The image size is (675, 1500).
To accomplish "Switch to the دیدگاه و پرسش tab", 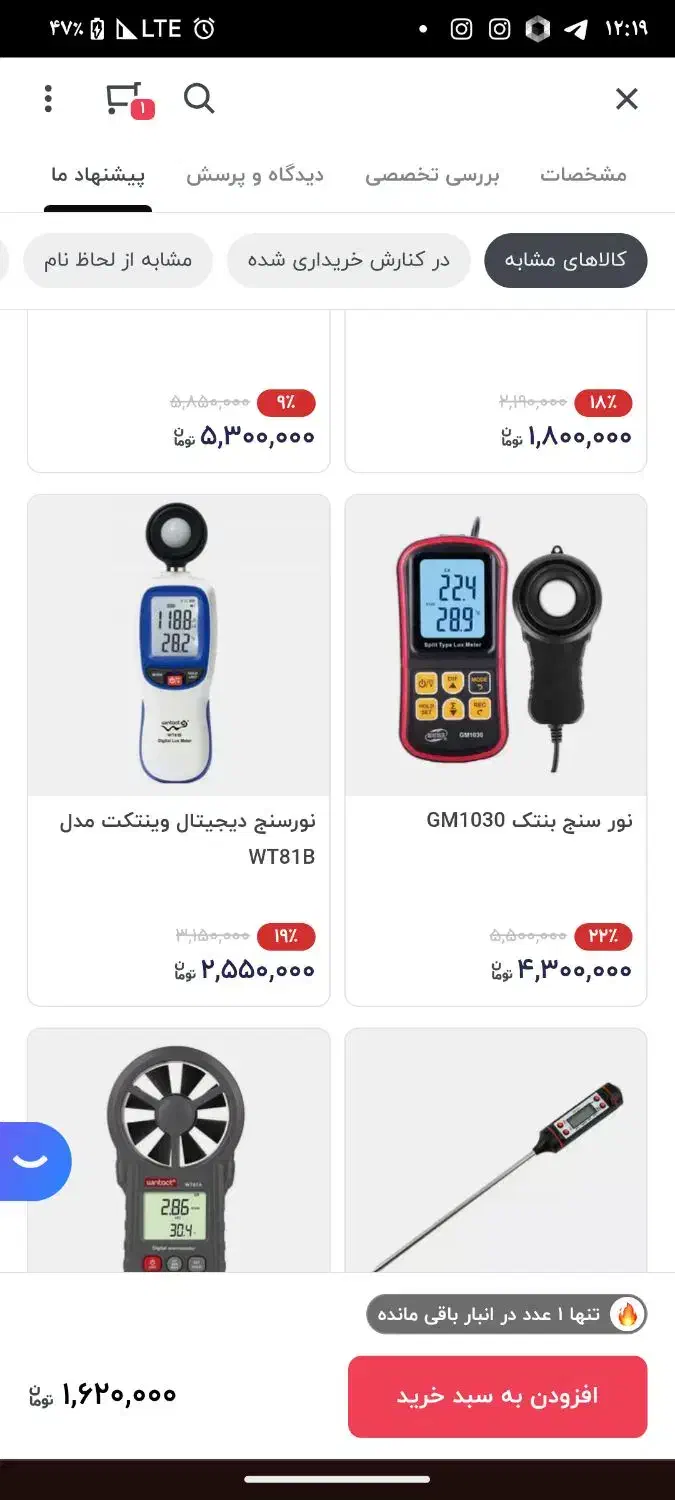I will click(255, 175).
